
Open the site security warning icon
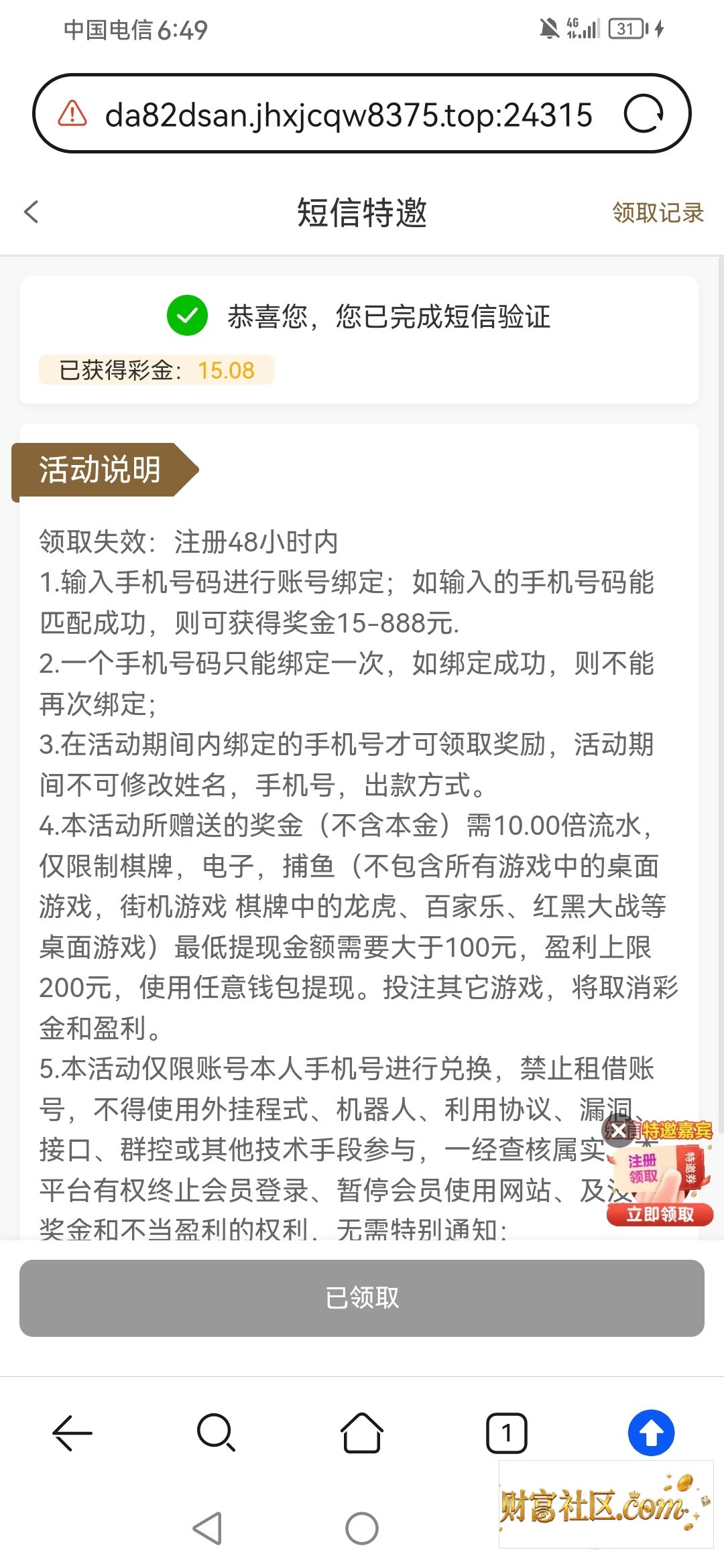click(x=72, y=113)
